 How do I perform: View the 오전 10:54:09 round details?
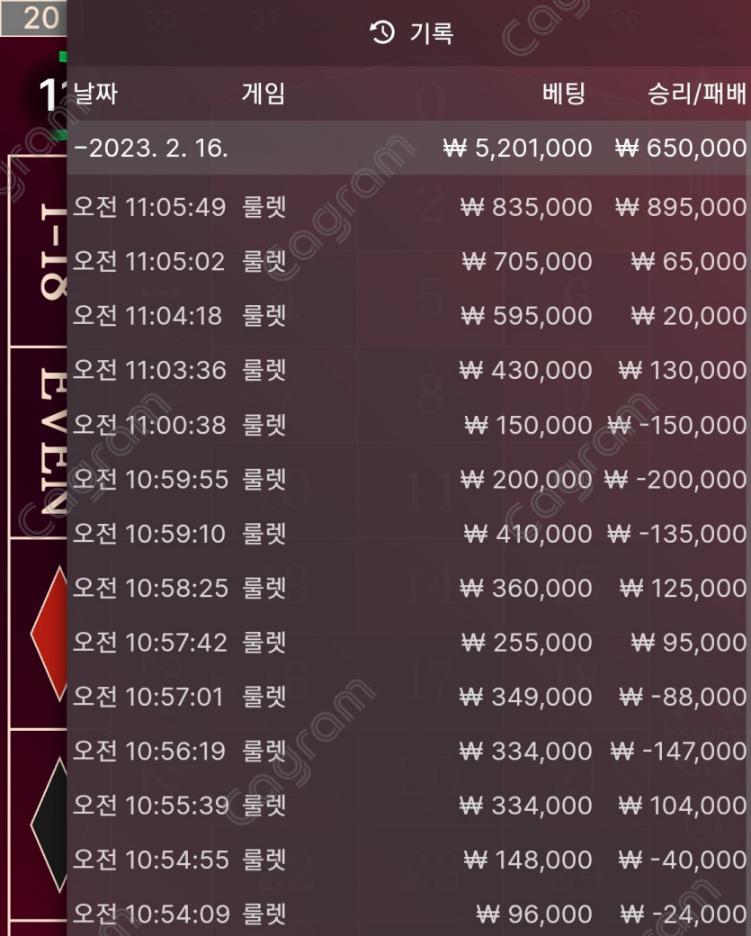pyautogui.click(x=408, y=913)
